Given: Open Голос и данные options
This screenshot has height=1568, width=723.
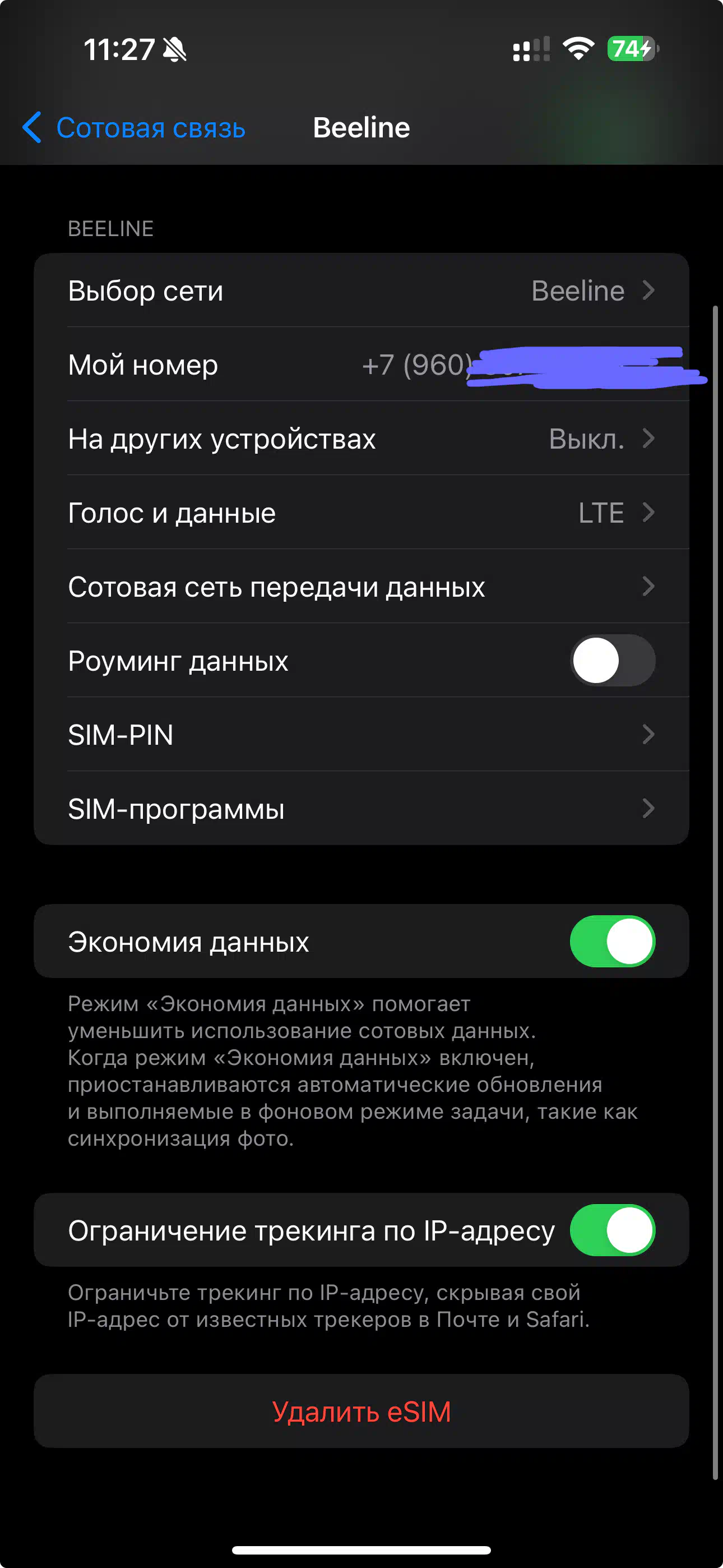Looking at the screenshot, I should point(361,513).
